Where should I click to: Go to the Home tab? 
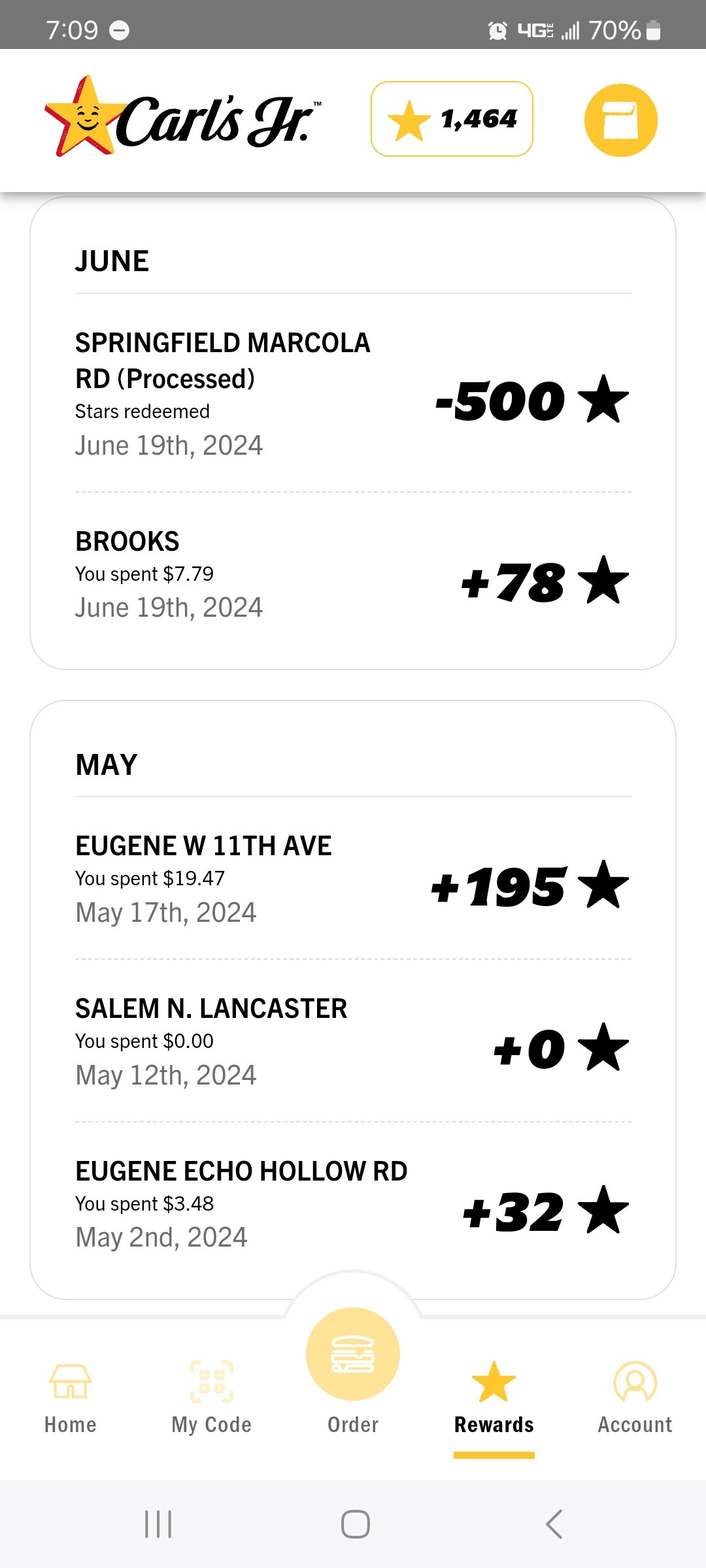click(x=71, y=1398)
